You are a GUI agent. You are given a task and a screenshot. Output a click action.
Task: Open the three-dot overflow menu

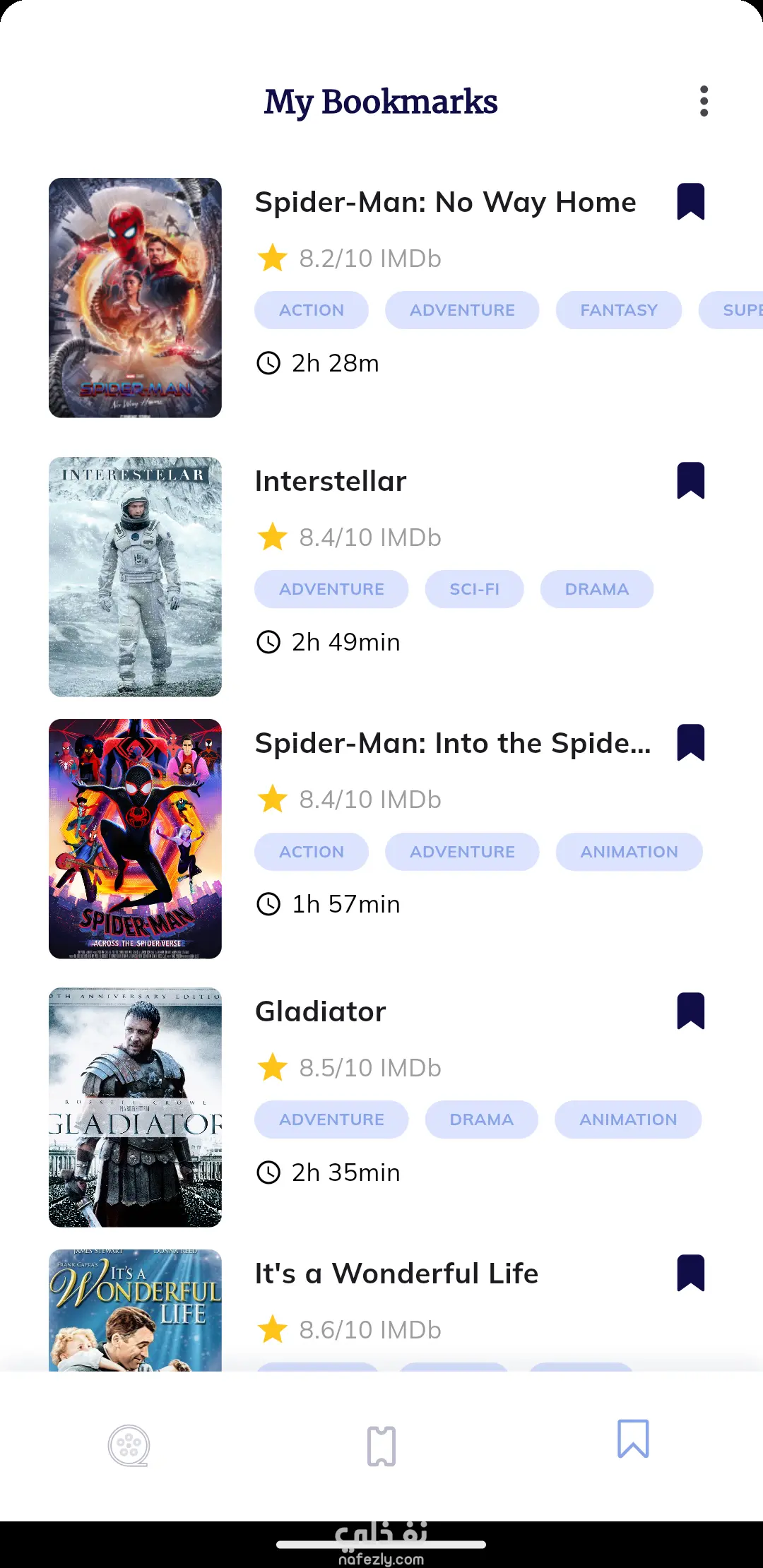pos(704,102)
